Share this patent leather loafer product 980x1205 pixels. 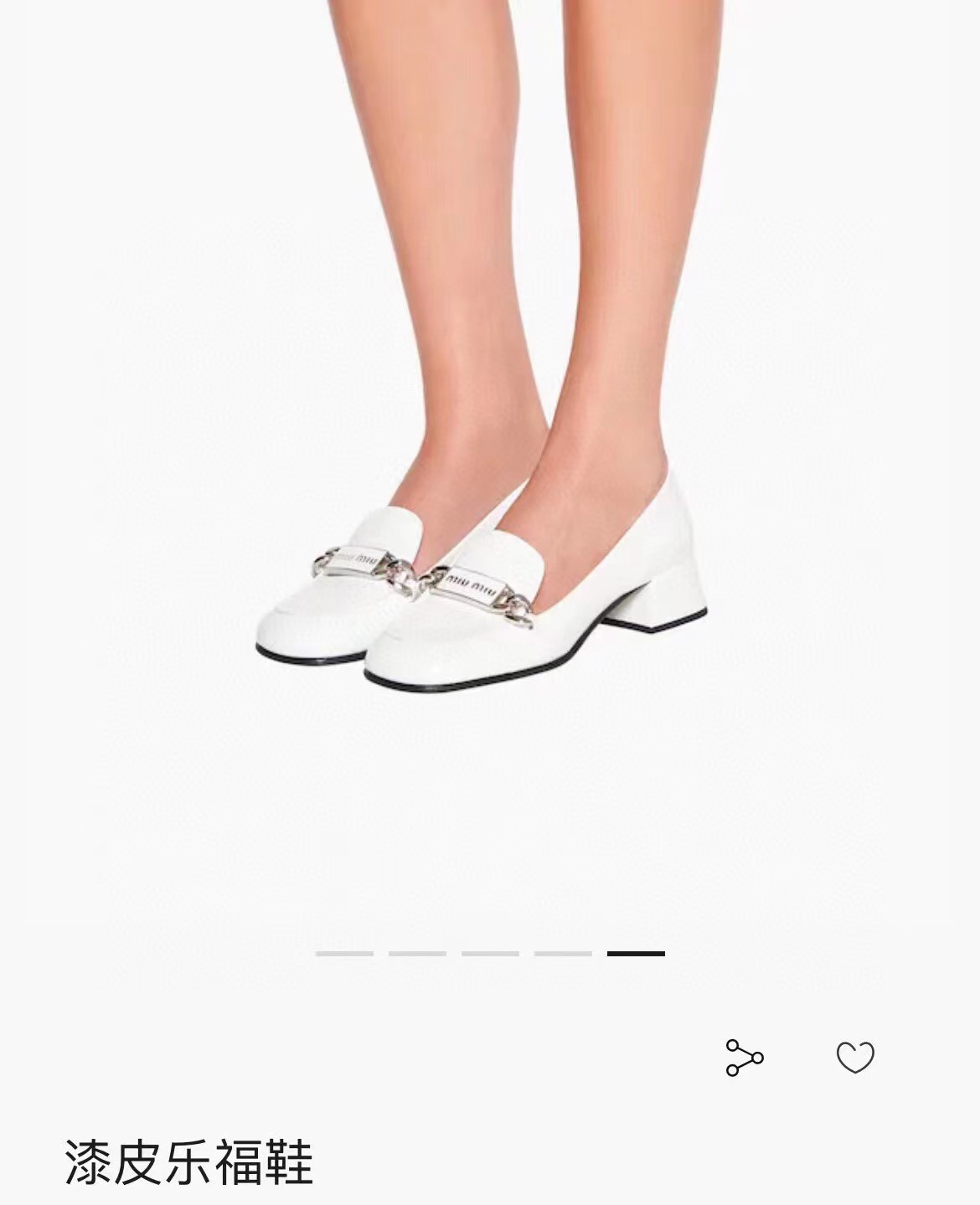click(x=744, y=1058)
